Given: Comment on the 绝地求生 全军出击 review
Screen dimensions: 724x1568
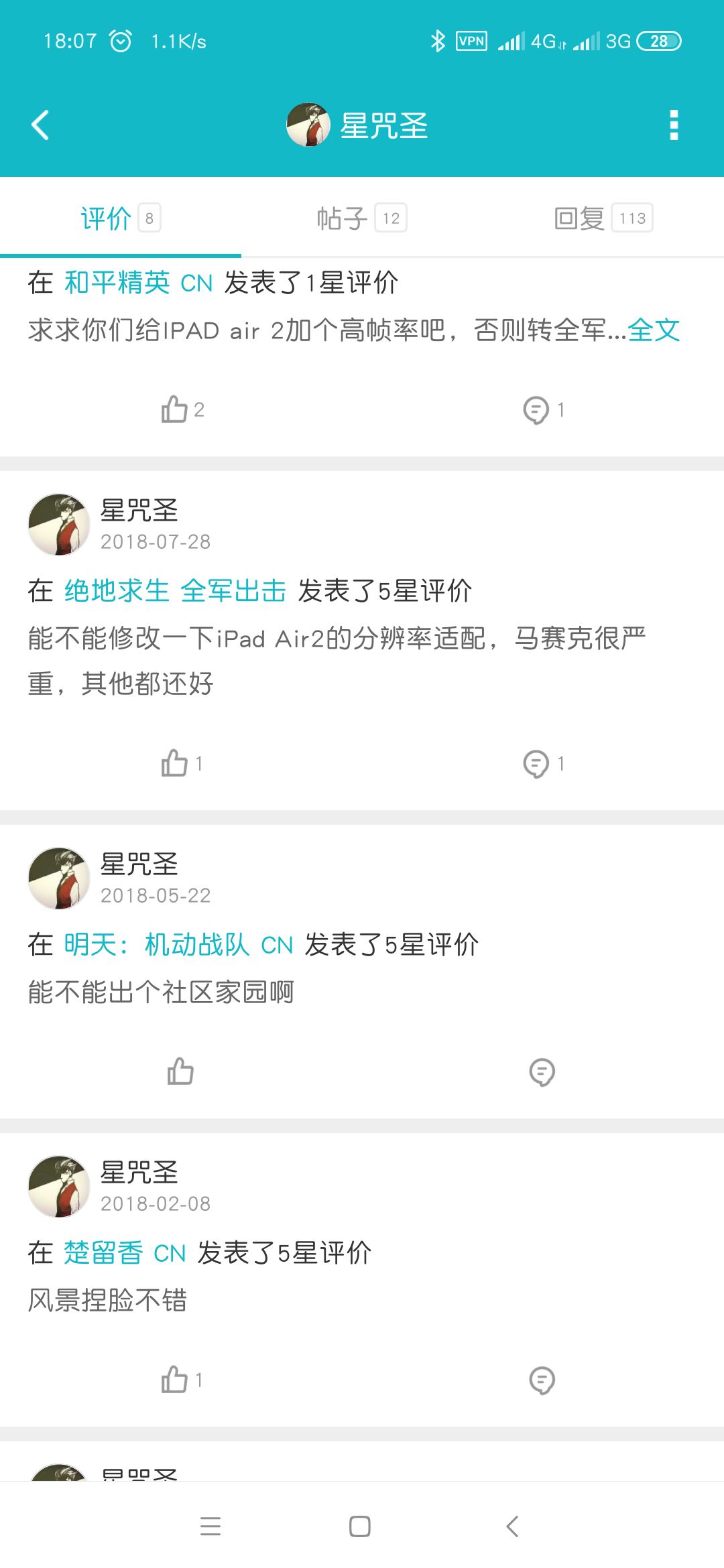Looking at the screenshot, I should pos(544,763).
